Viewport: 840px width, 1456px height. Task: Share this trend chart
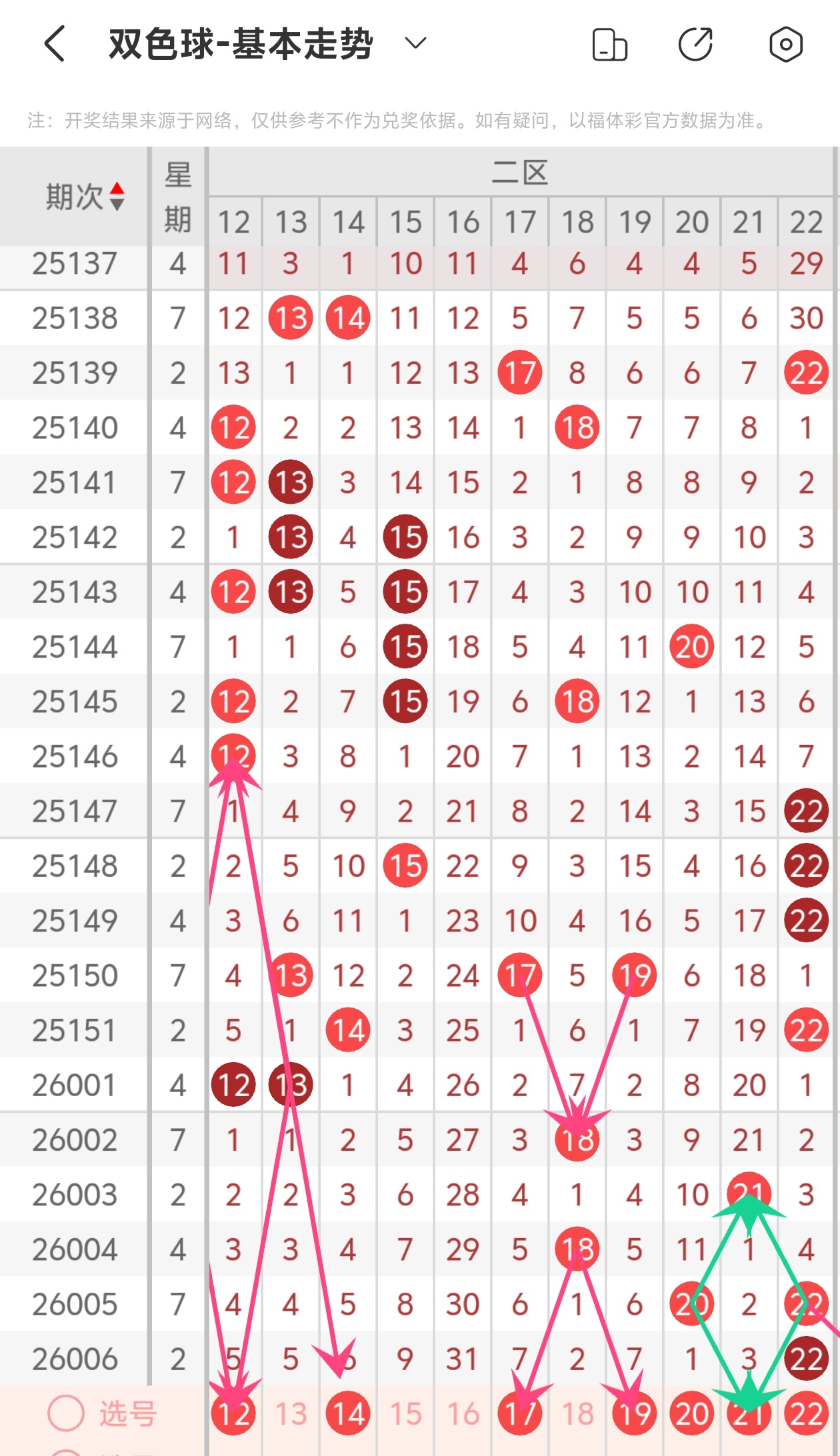(x=695, y=45)
